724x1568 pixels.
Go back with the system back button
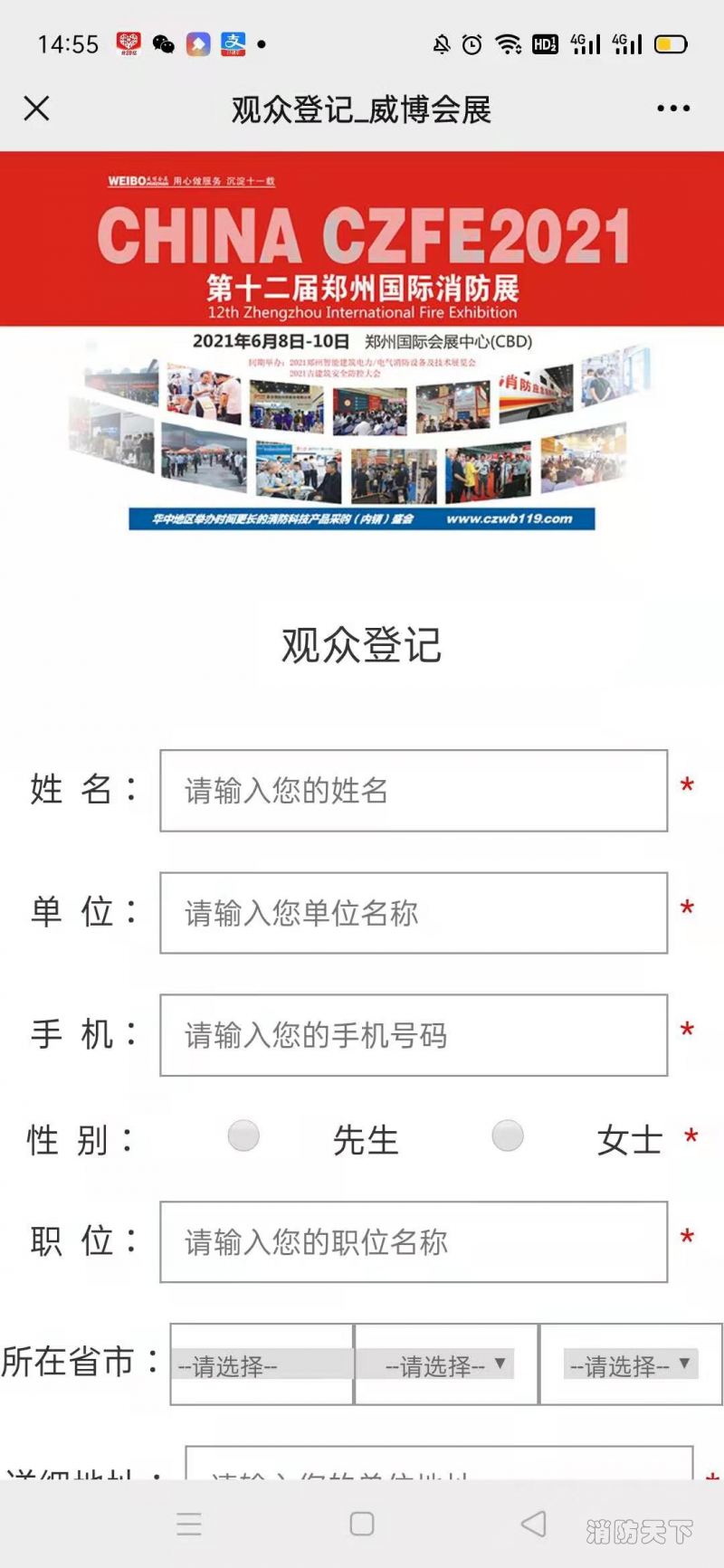click(x=534, y=1524)
